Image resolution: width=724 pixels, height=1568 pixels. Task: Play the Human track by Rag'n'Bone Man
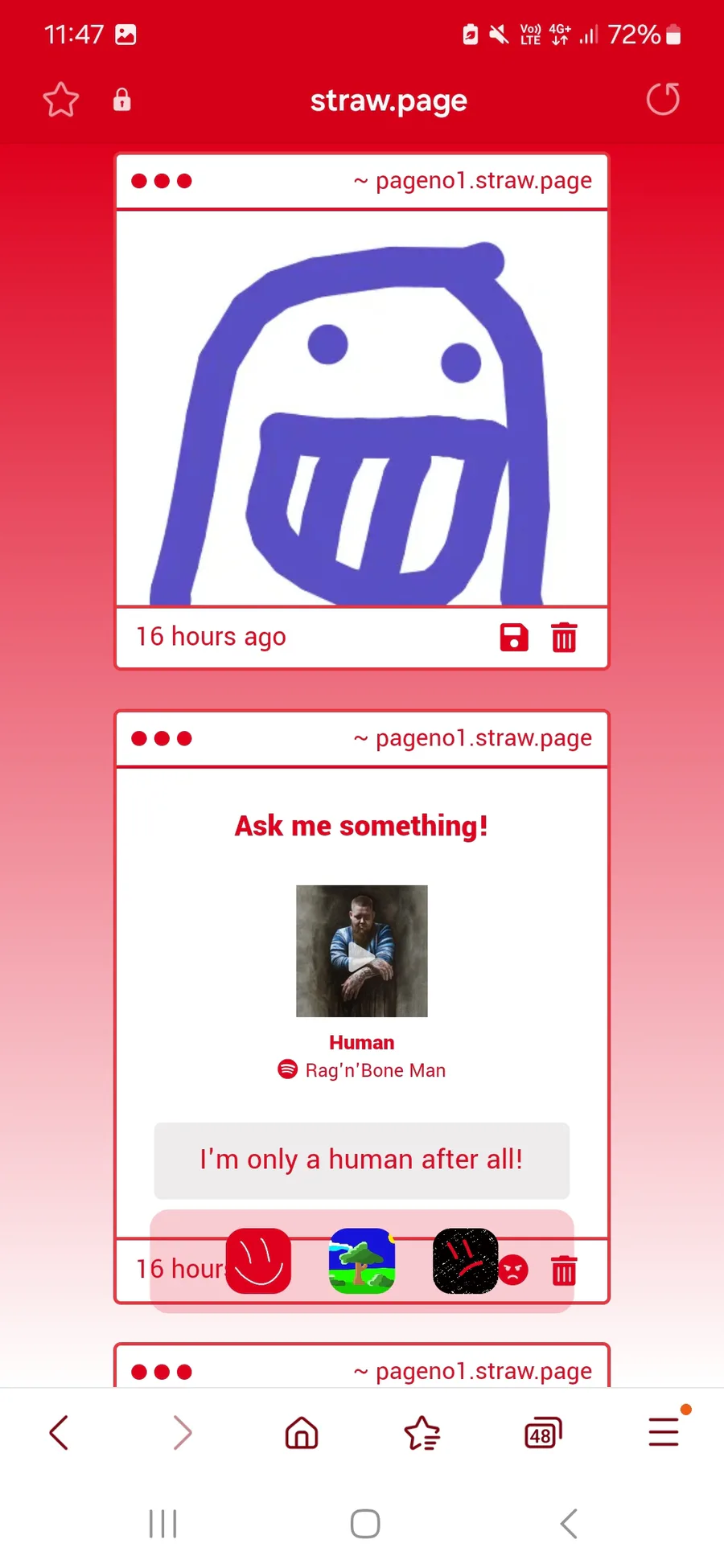(362, 951)
